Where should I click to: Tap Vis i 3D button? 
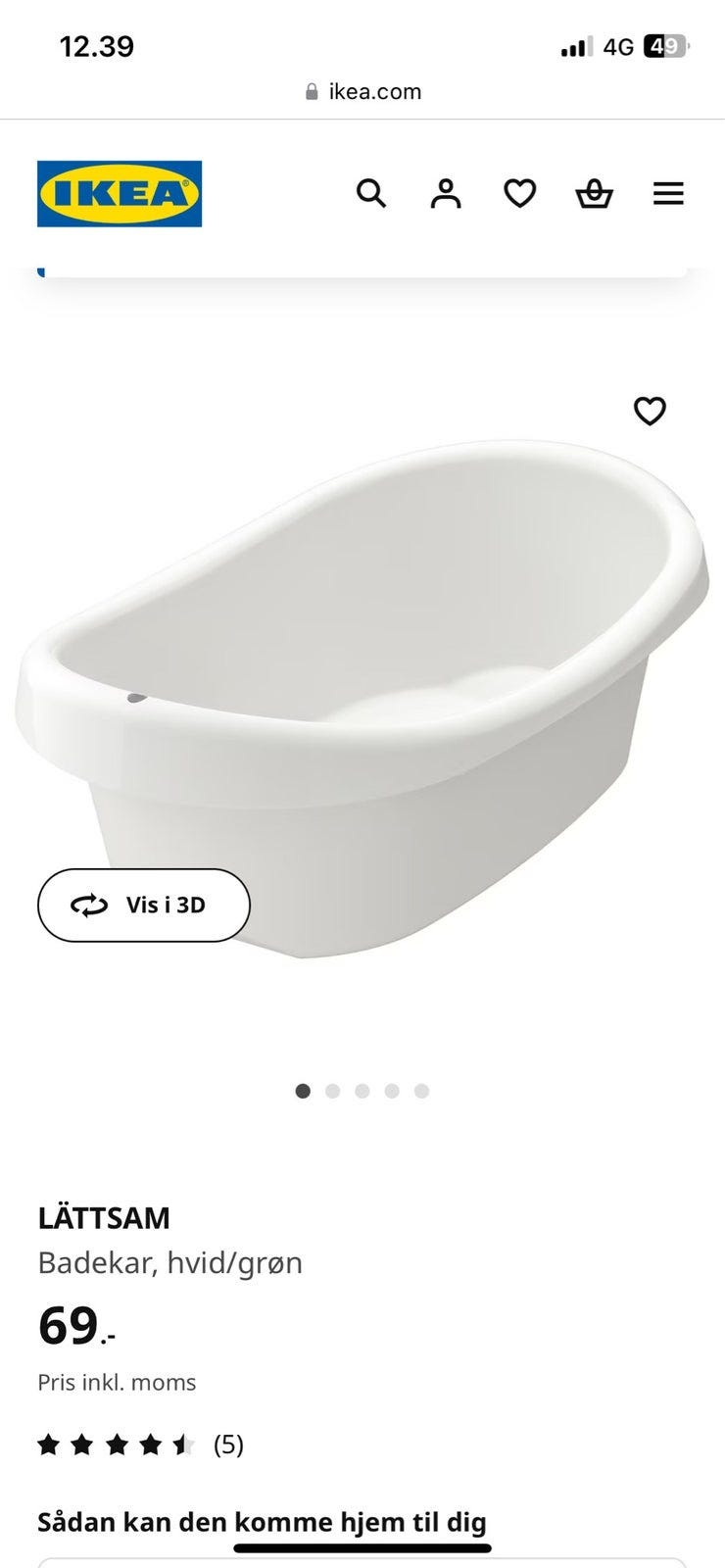[144, 906]
